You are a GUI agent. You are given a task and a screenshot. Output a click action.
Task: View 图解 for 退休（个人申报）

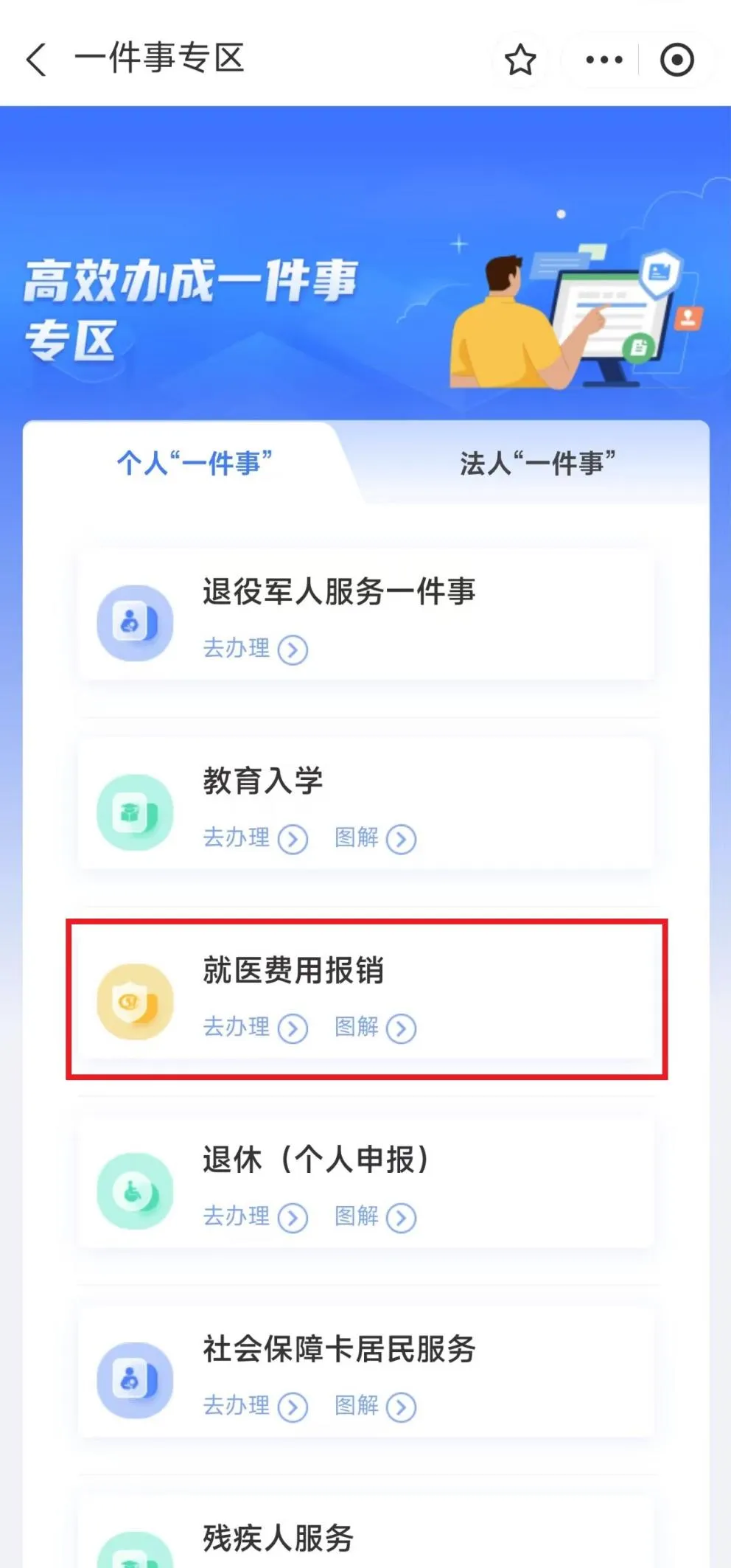[375, 1217]
